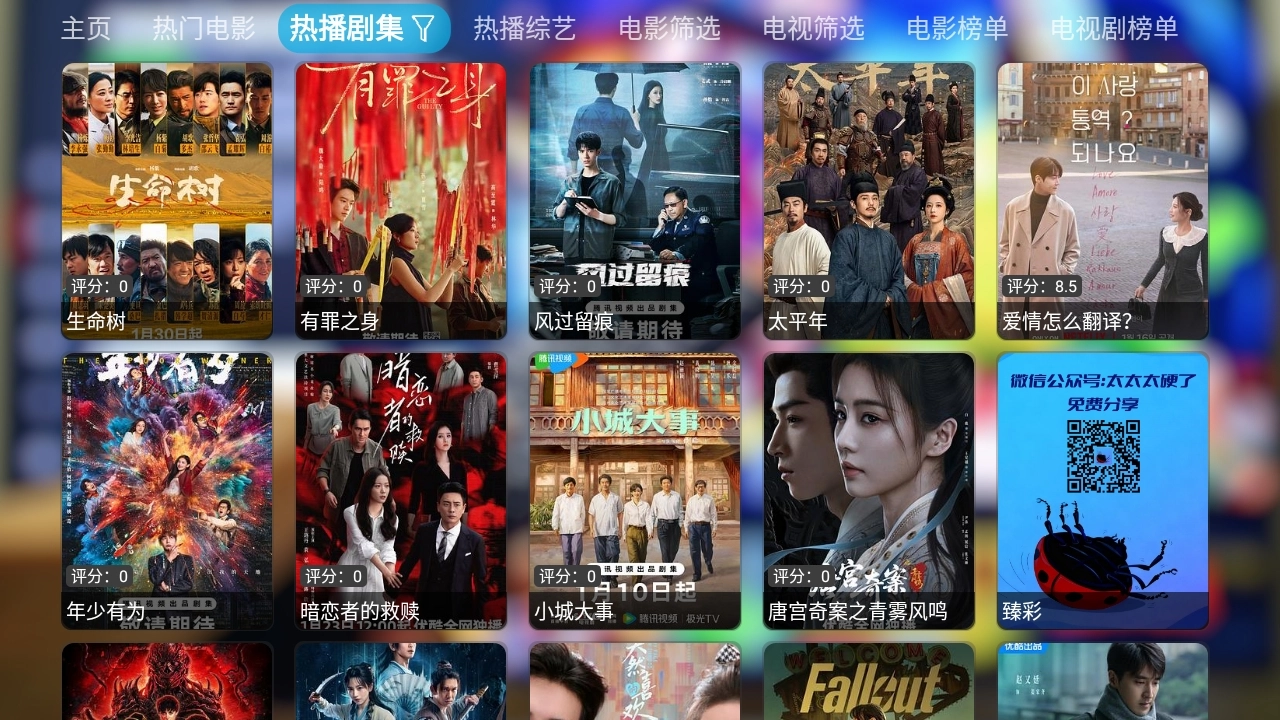1280x720 pixels.
Task: Open the 暗恋者的救赎 series card
Action: click(x=401, y=490)
